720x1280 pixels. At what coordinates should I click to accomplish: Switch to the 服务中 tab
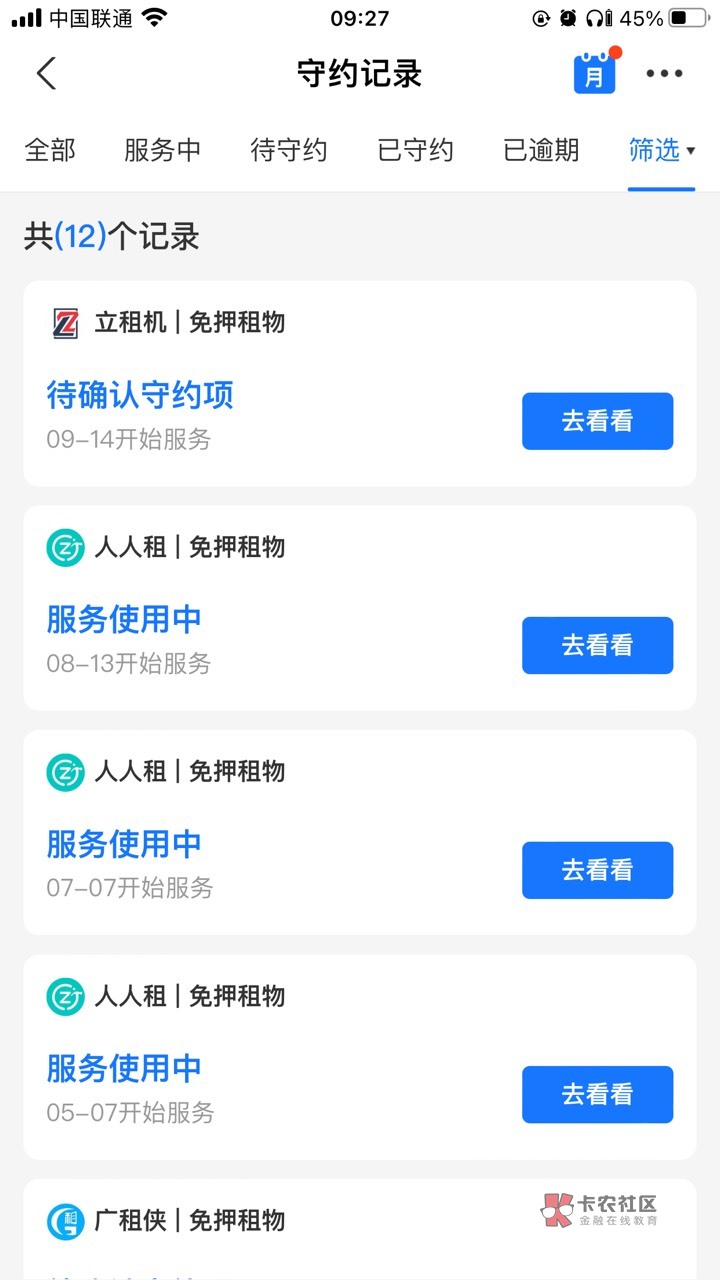pos(162,151)
